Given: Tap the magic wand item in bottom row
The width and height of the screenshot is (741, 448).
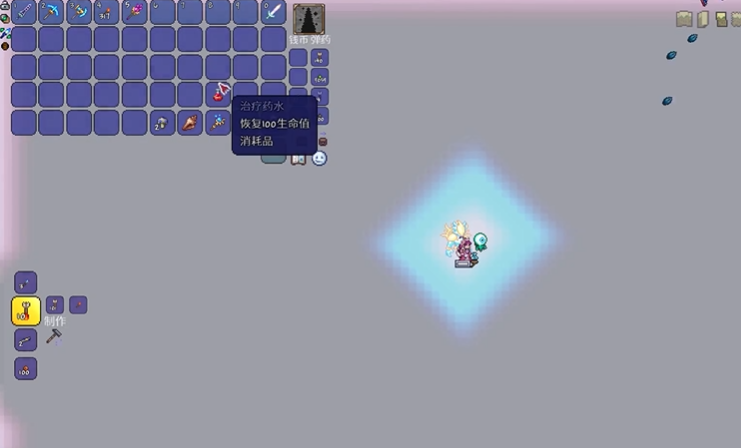Looking at the screenshot, I should (218, 123).
